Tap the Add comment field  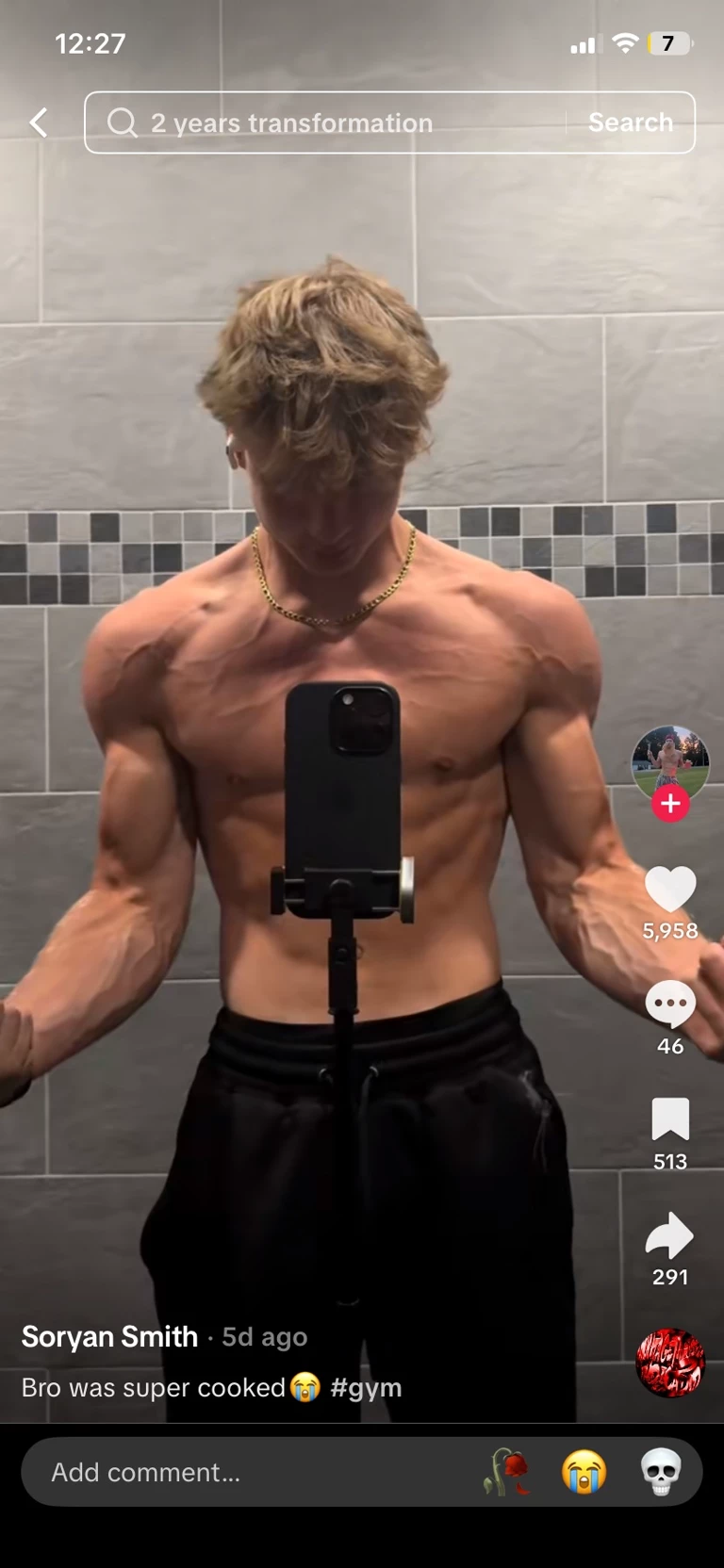(236, 1472)
